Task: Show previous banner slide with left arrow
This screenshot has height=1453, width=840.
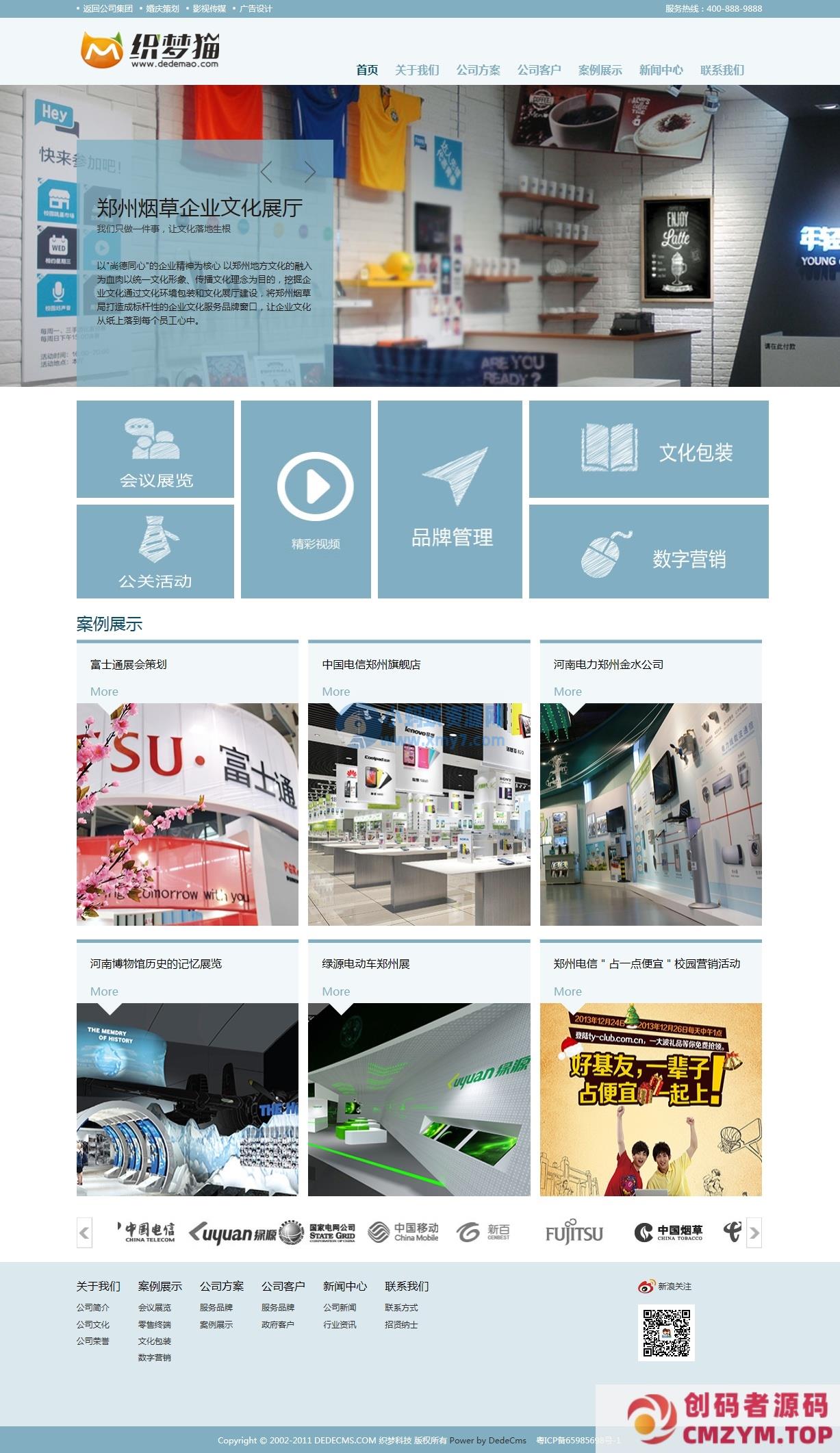Action: [x=266, y=172]
